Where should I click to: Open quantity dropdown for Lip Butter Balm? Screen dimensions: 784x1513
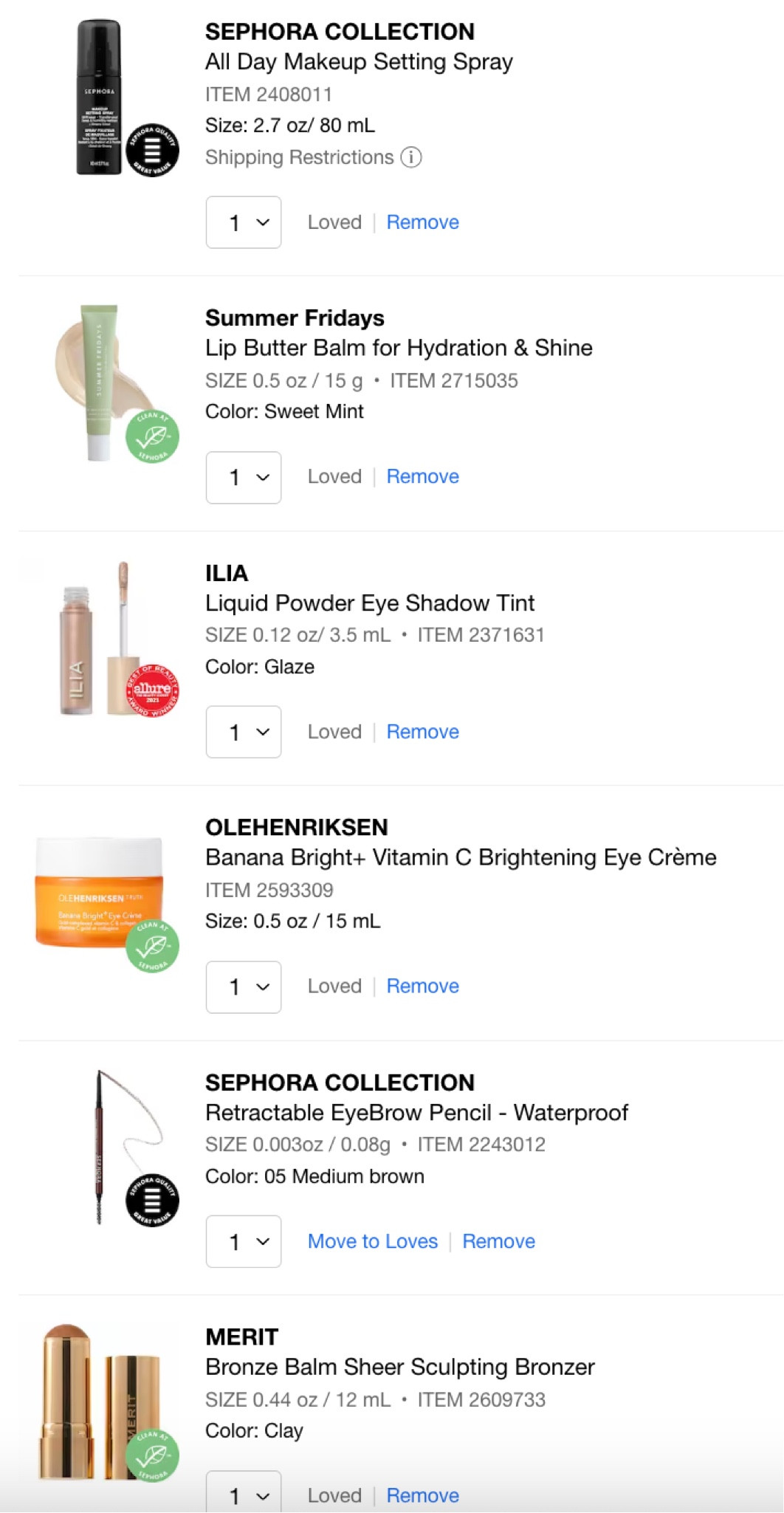[244, 477]
